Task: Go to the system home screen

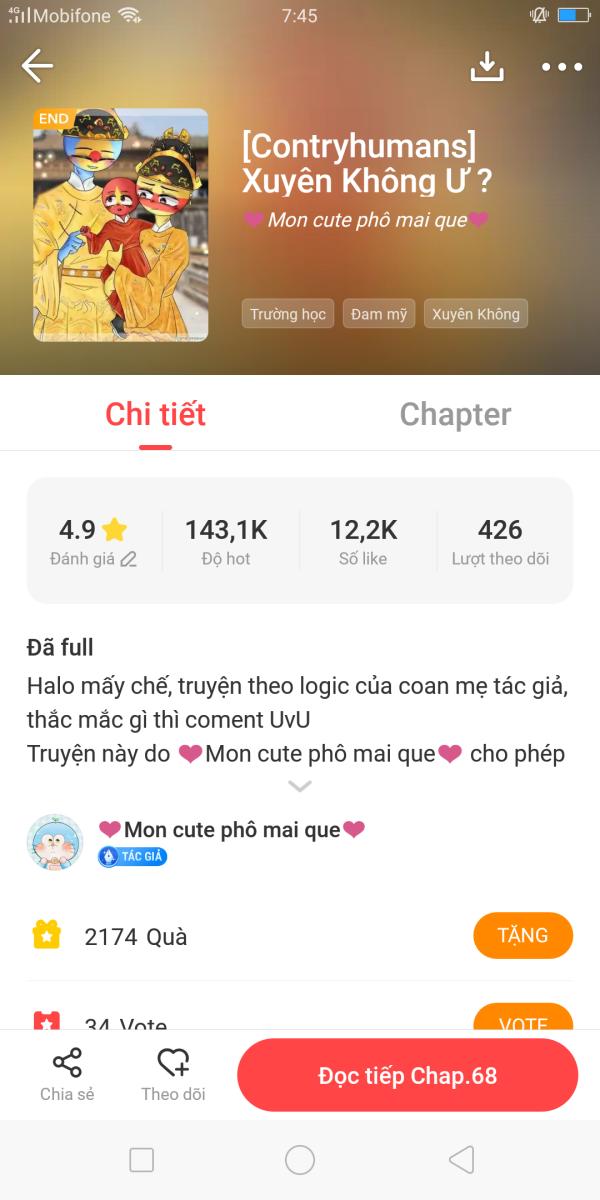Action: click(300, 1160)
